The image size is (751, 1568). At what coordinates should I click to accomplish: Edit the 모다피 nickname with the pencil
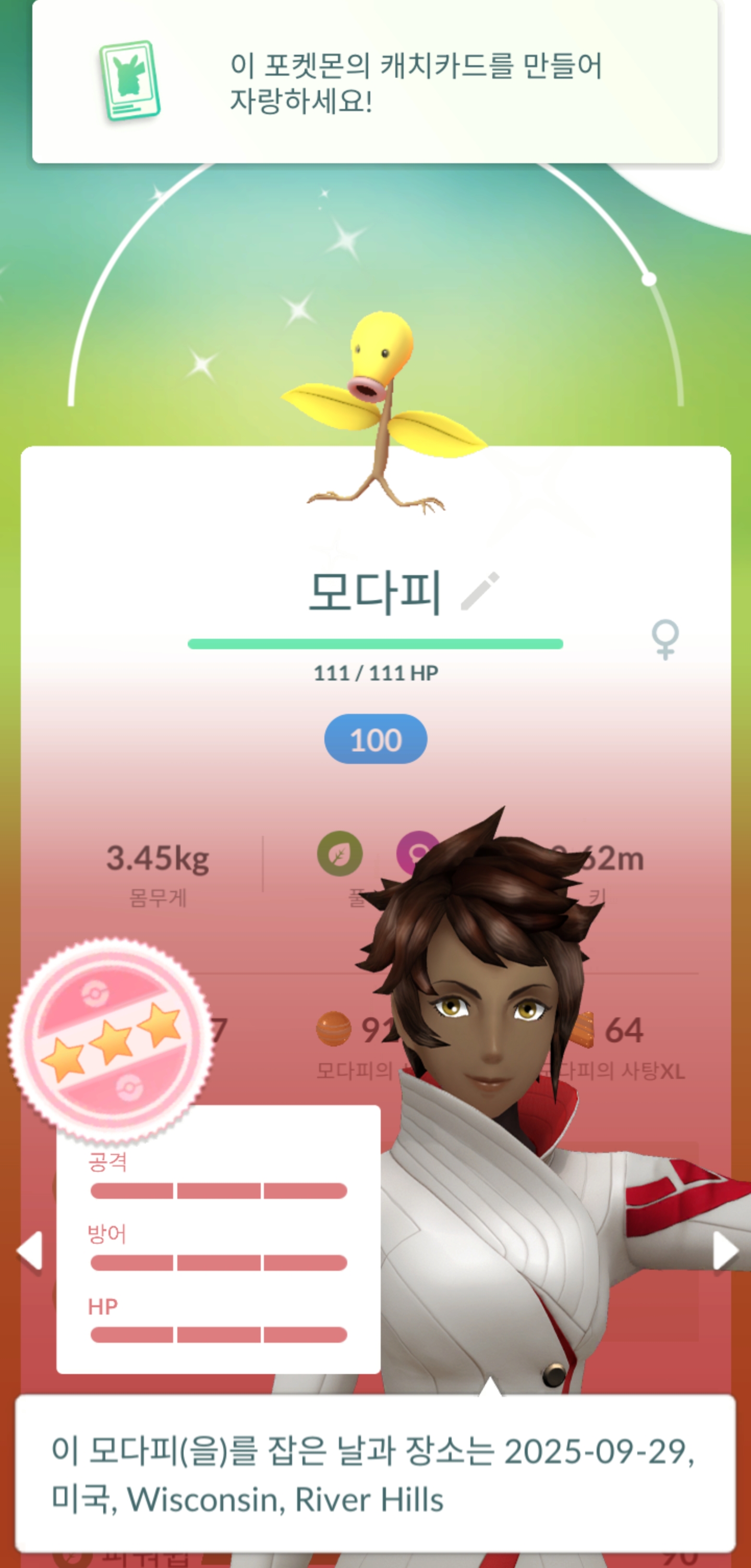pyautogui.click(x=480, y=590)
